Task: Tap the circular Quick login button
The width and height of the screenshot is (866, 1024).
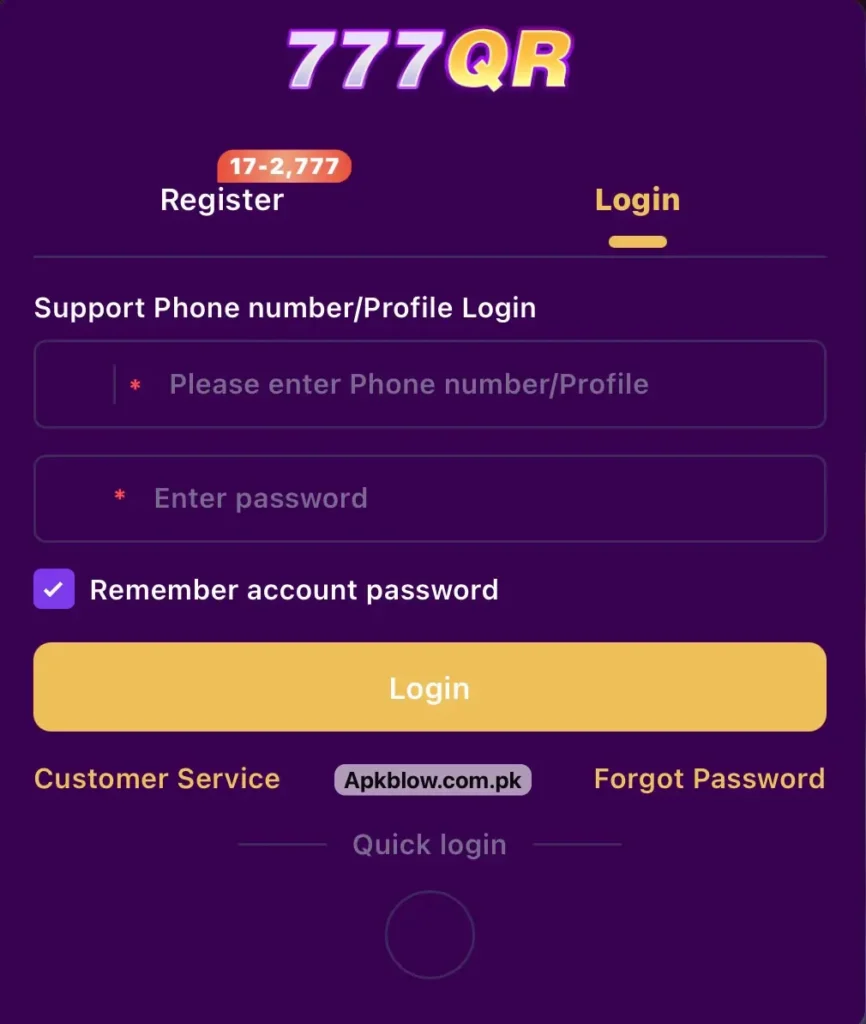Action: tap(430, 935)
